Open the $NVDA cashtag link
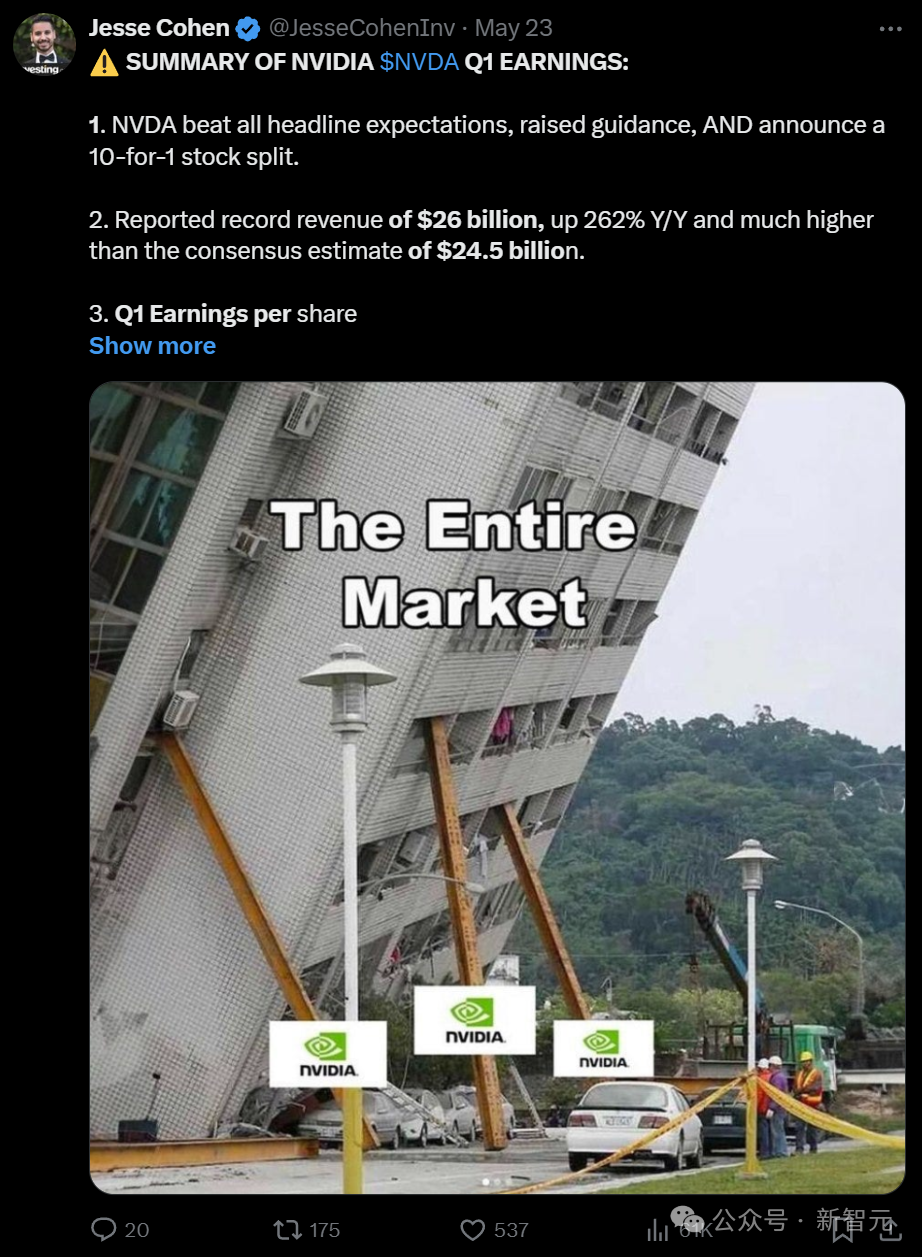This screenshot has width=922, height=1257. coord(419,62)
